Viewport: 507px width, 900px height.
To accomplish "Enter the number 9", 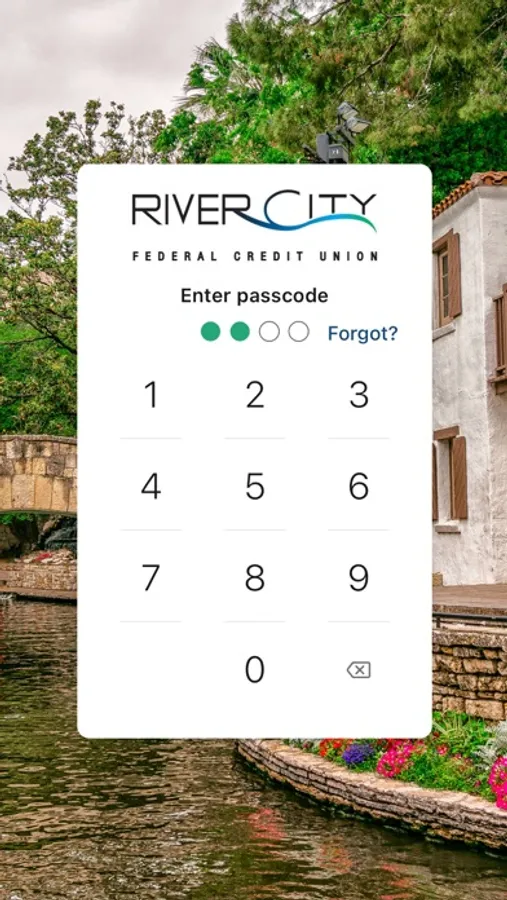I will pos(359,578).
